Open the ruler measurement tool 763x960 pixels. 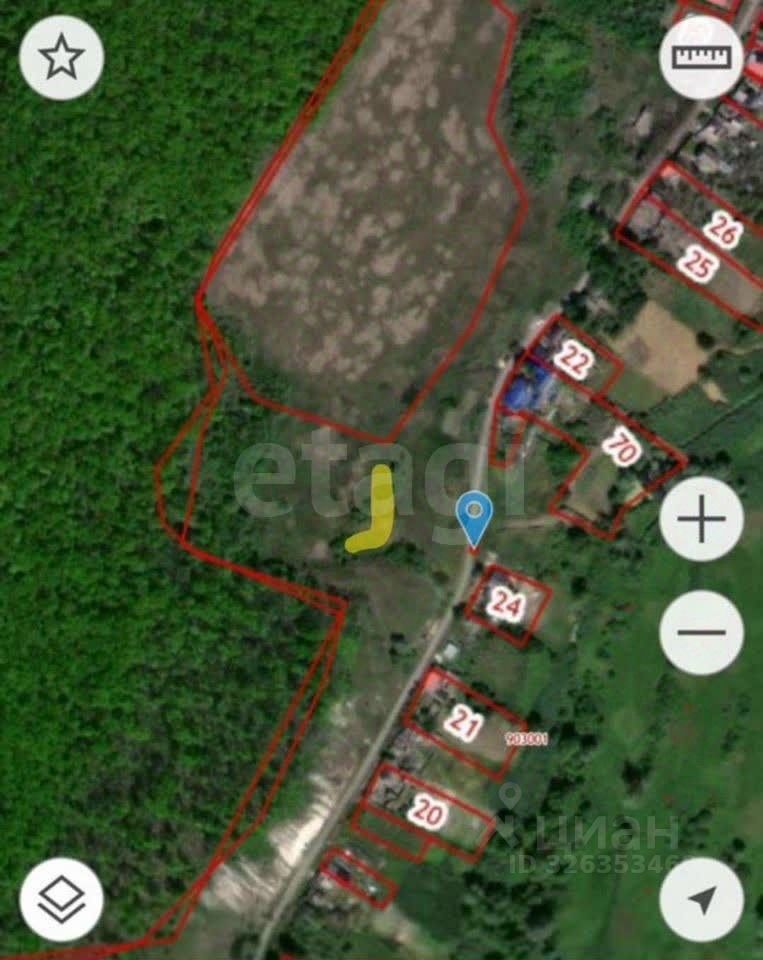tap(701, 56)
